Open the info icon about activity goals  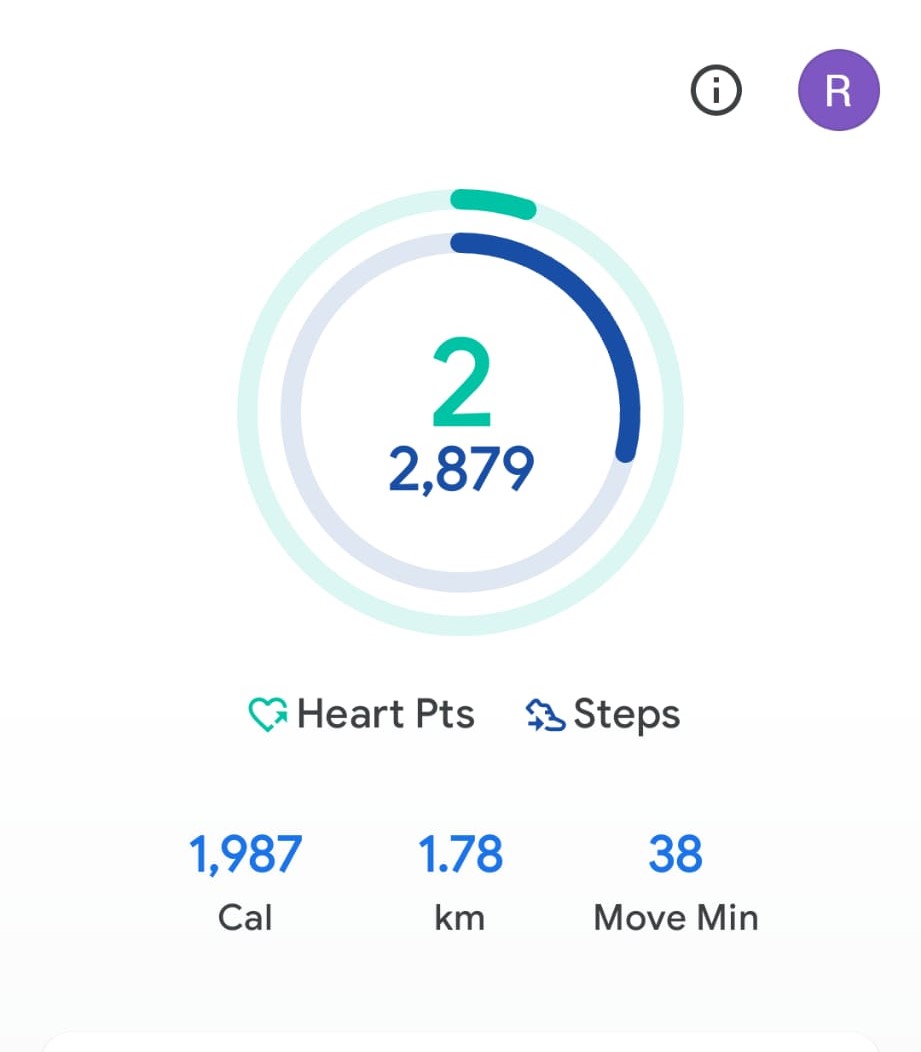click(716, 93)
